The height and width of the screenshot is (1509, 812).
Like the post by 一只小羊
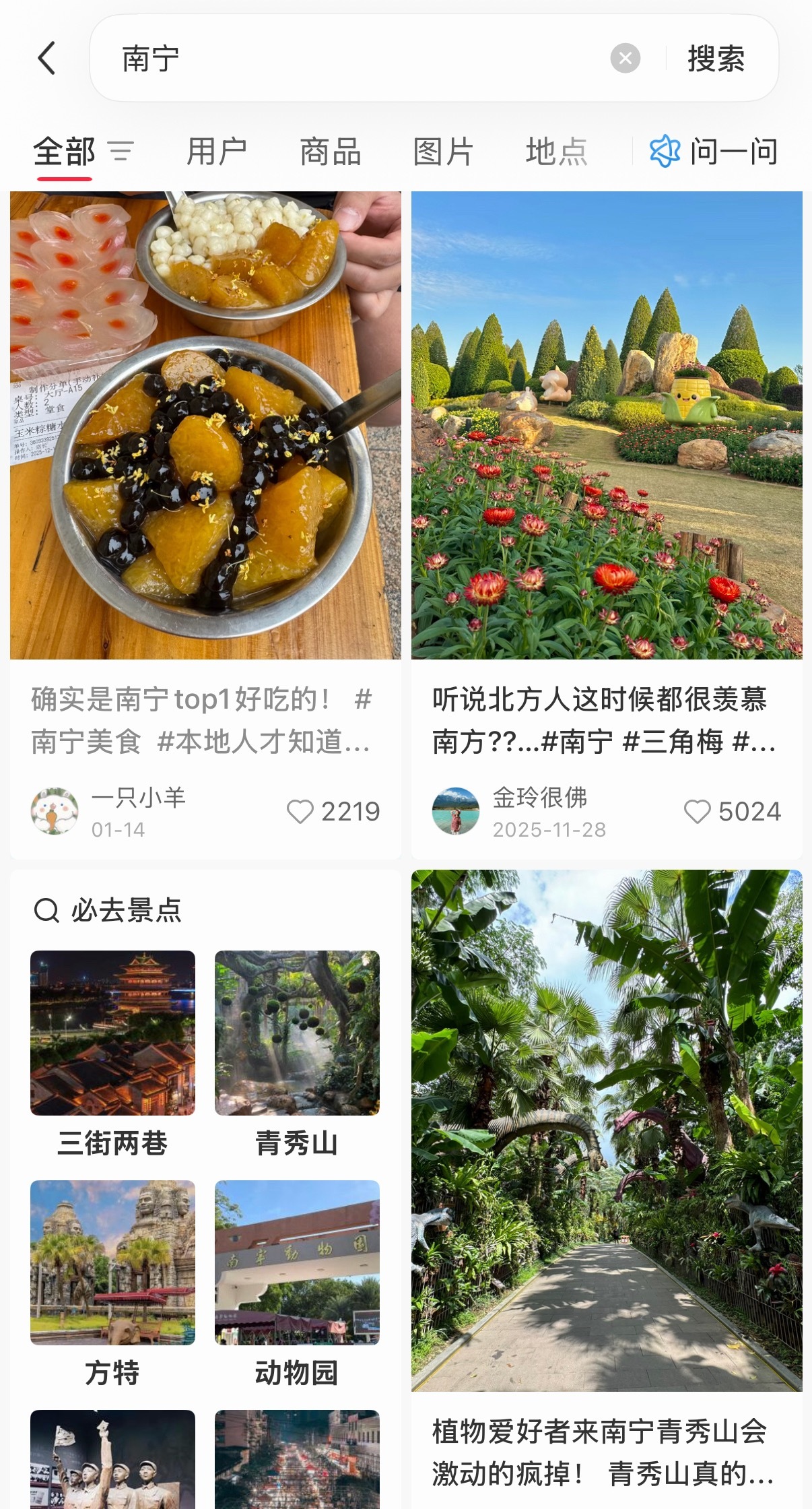300,811
